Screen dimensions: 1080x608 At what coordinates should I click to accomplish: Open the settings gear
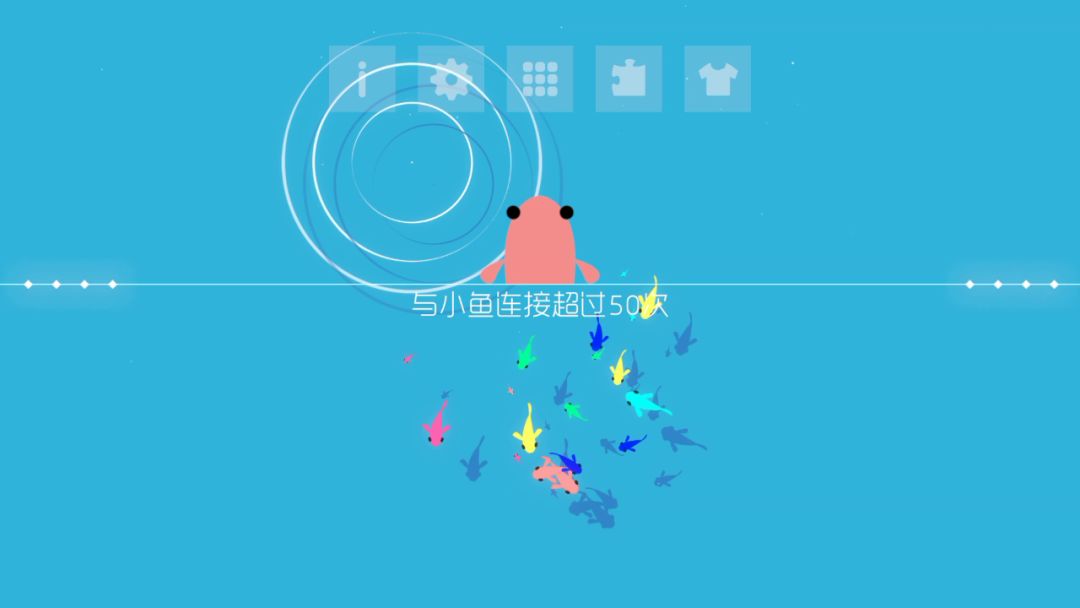tap(451, 78)
